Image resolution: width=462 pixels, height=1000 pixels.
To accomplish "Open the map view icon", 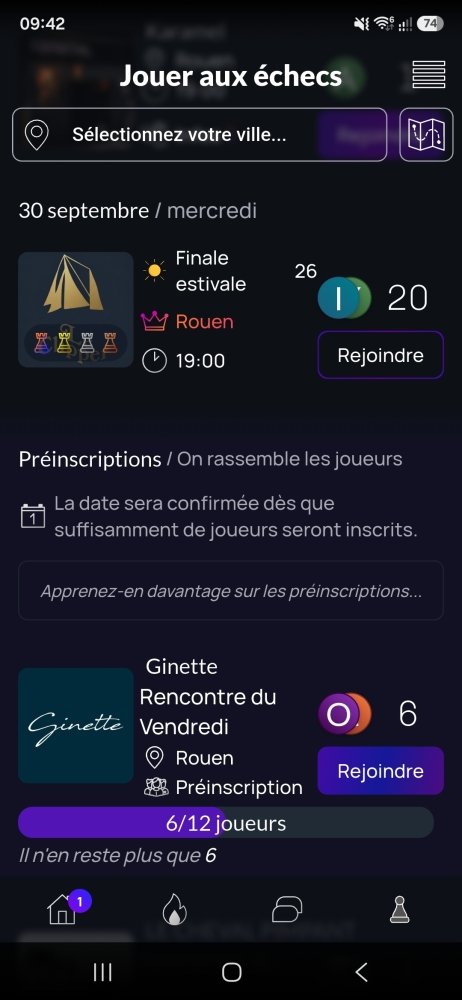I will pos(422,135).
